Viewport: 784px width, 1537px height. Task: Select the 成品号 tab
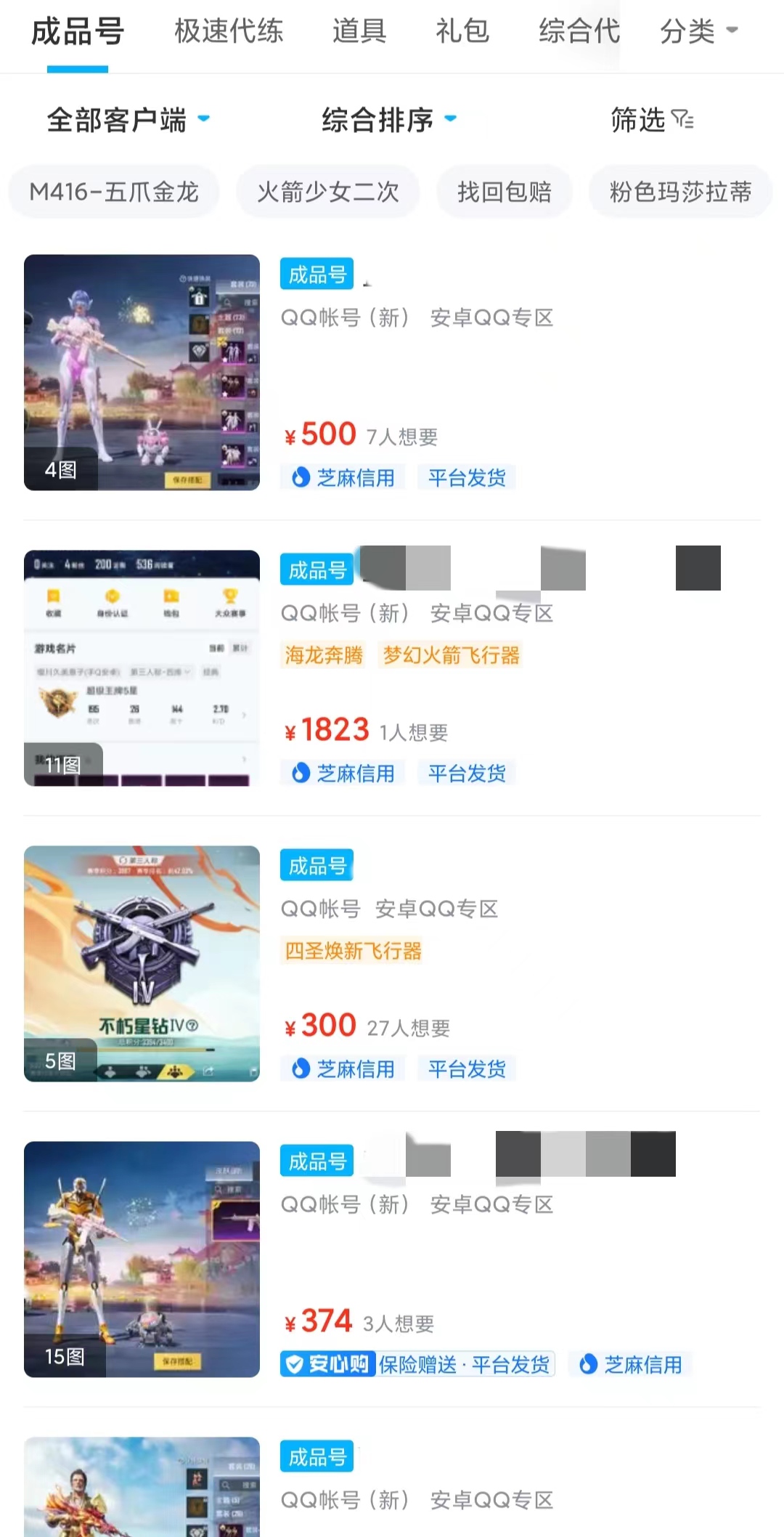point(78,33)
